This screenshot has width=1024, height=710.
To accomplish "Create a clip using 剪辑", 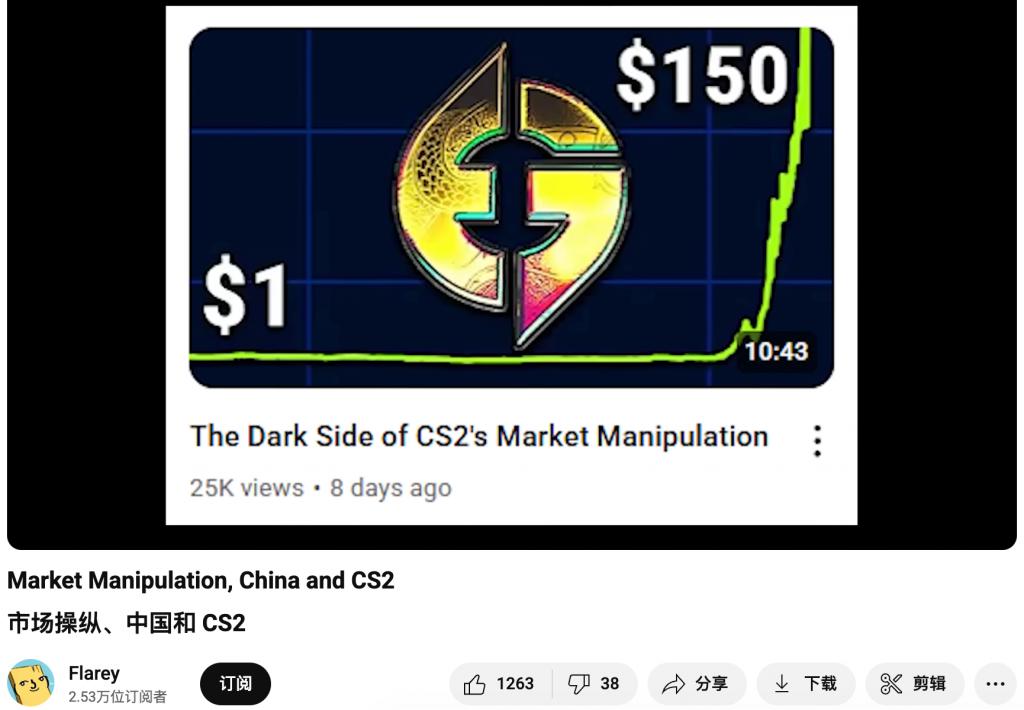I will coord(913,684).
